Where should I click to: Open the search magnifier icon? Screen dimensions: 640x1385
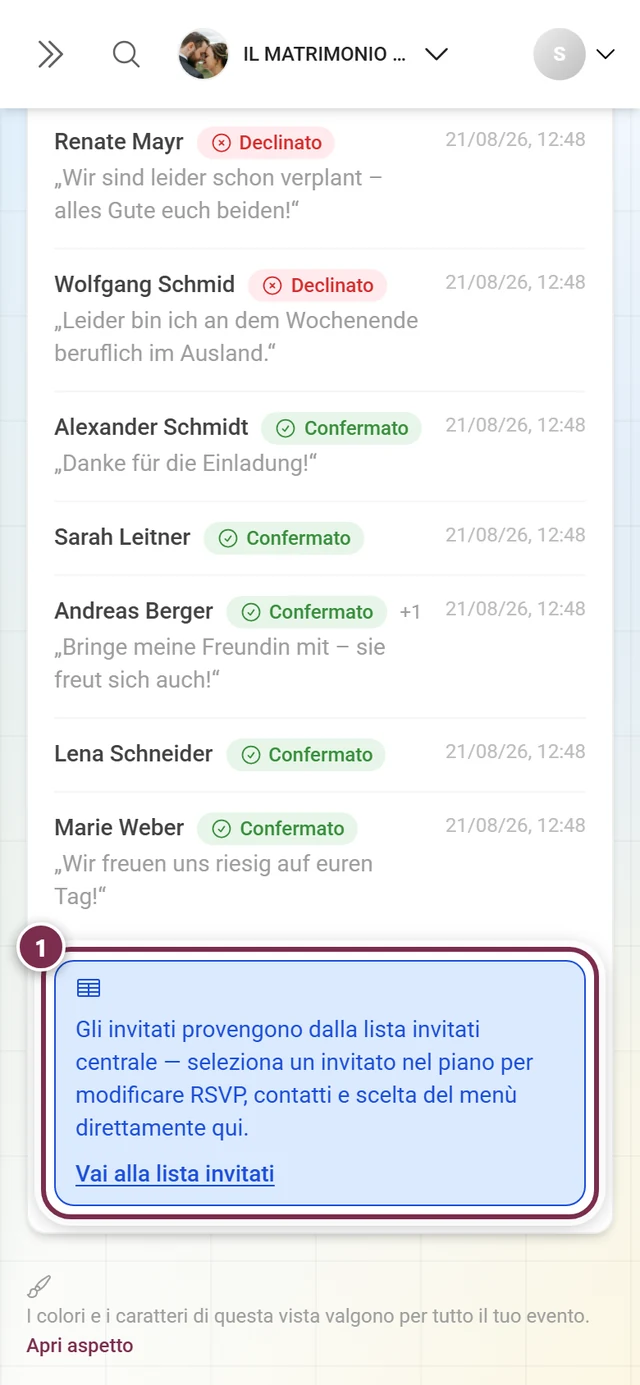126,54
